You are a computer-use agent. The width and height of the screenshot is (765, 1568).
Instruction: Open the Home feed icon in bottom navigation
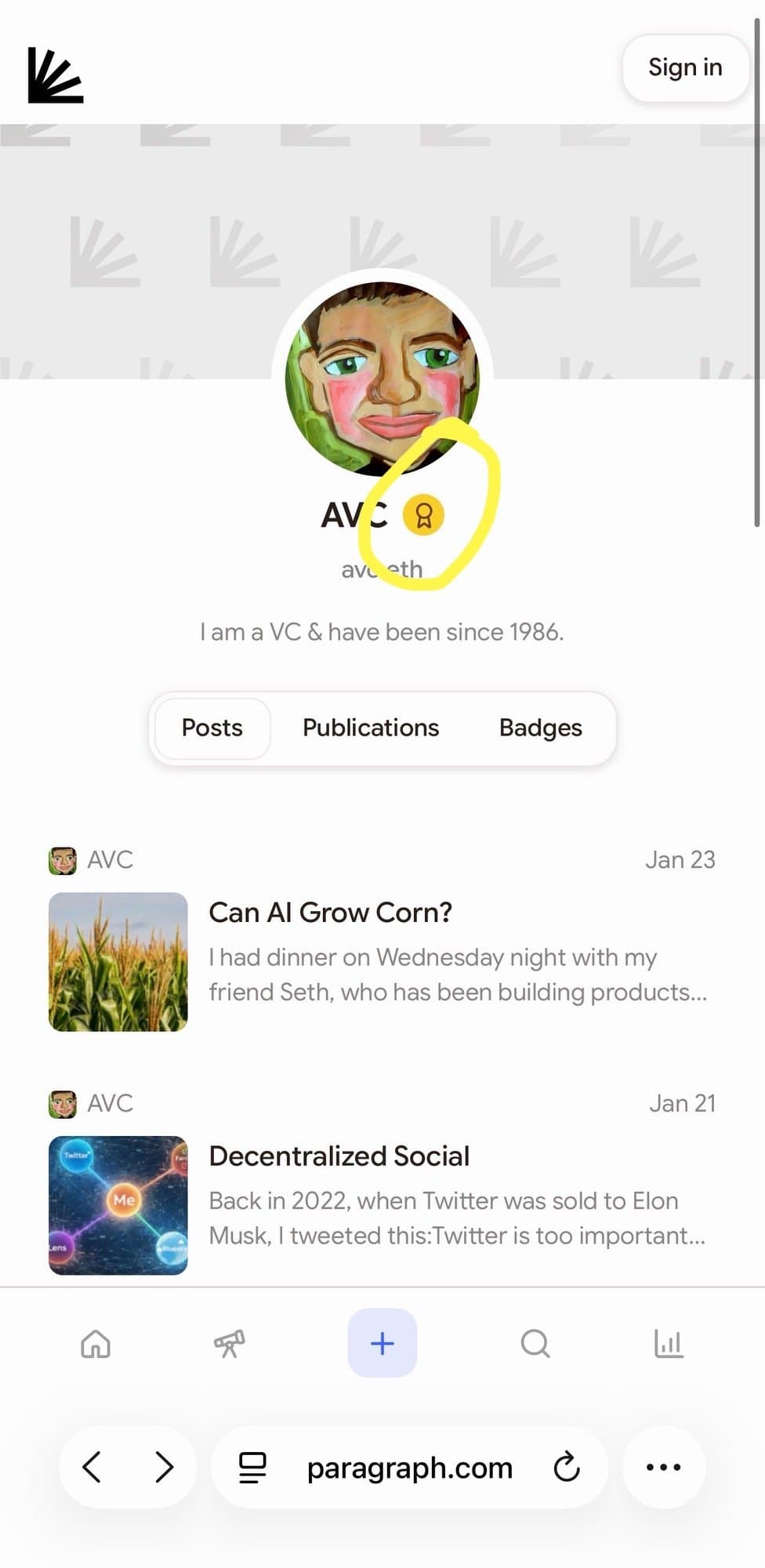pyautogui.click(x=95, y=1344)
